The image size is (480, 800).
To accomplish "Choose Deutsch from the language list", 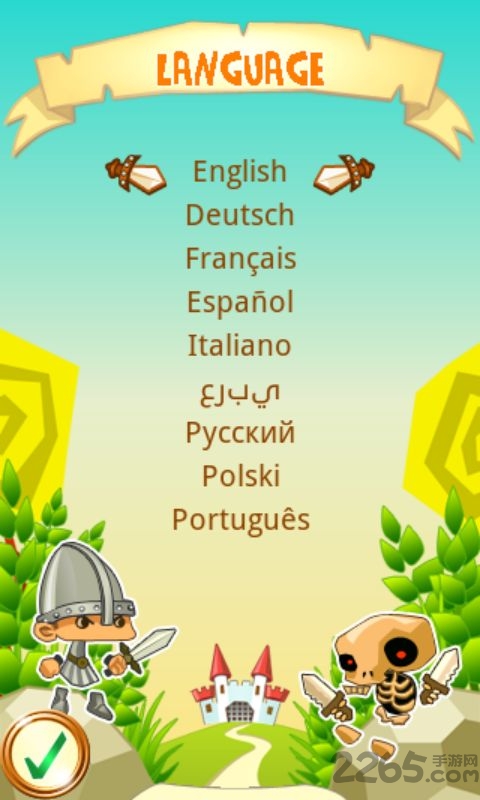I will pyautogui.click(x=240, y=215).
